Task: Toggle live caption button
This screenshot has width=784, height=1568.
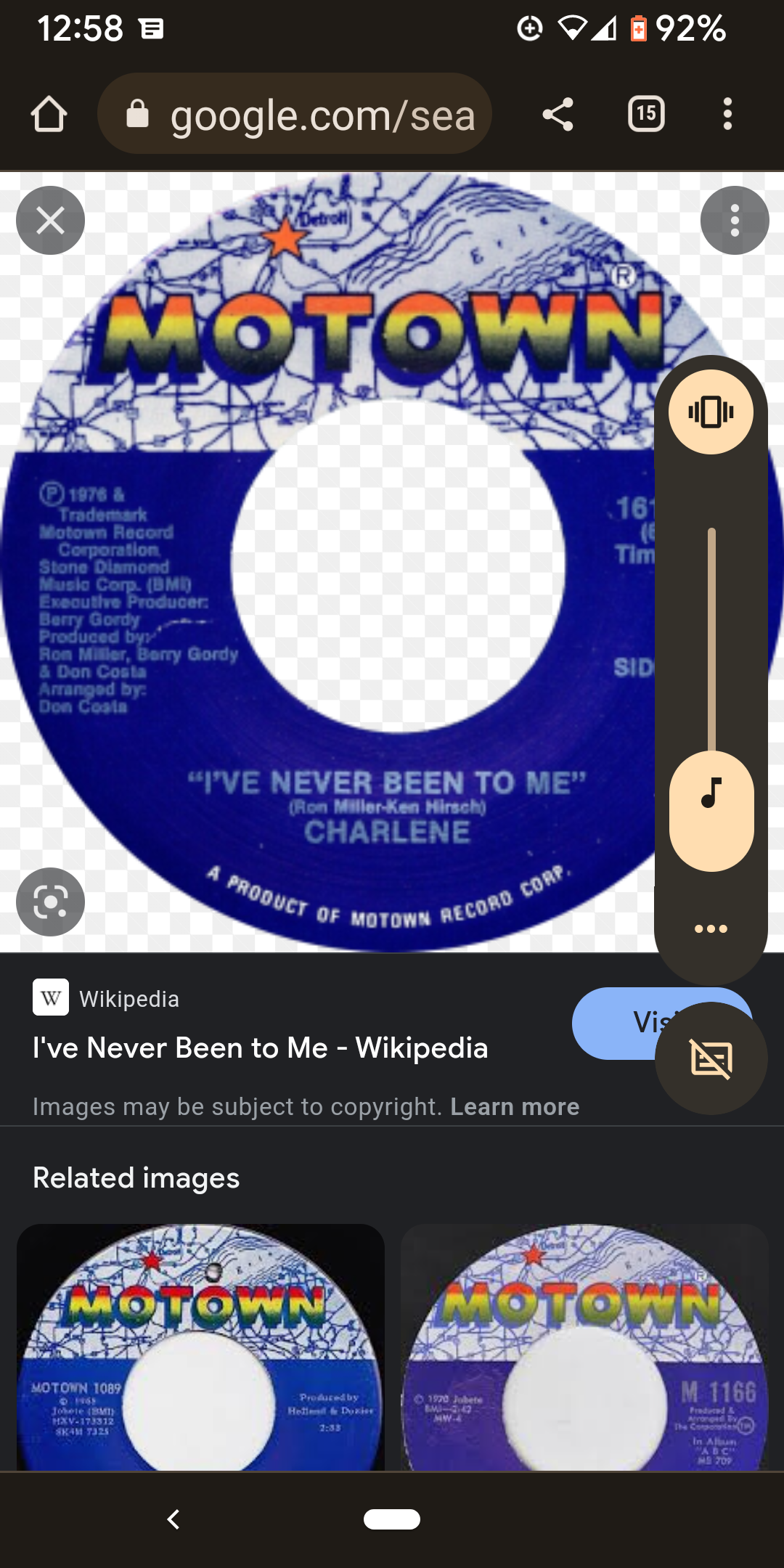Action: 711,1058
